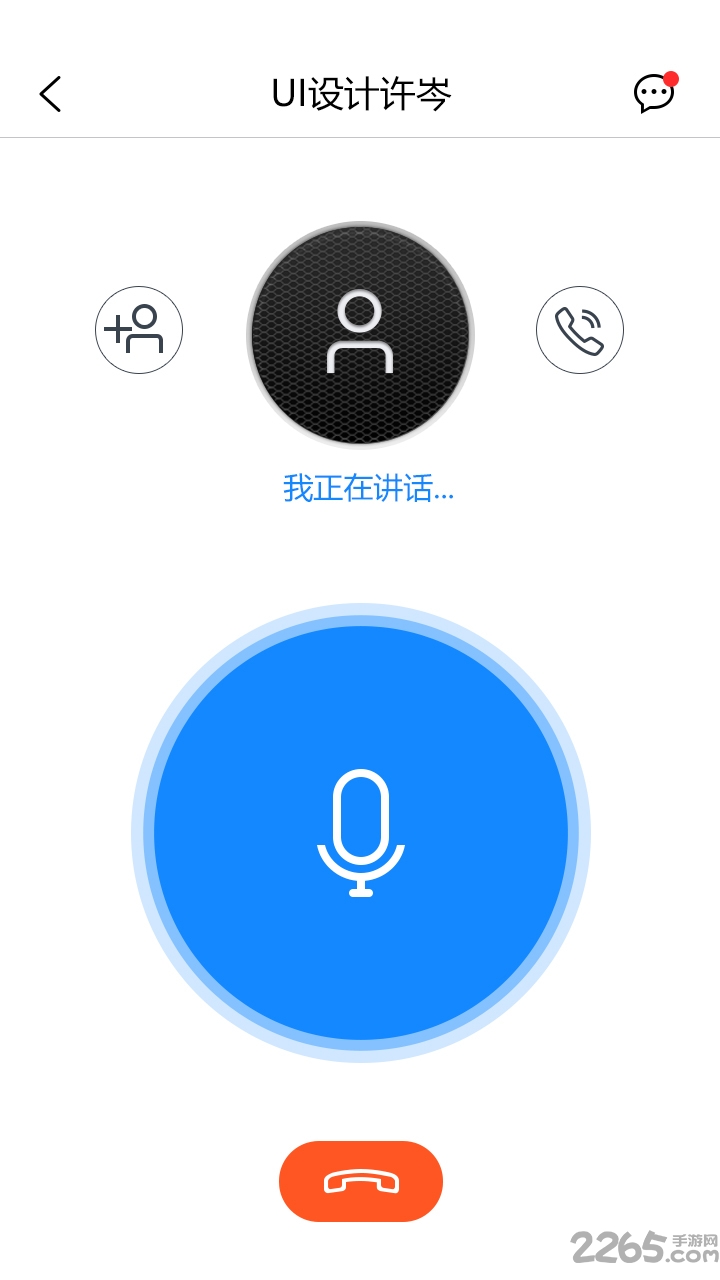End the call with the red handset button
The image size is (720, 1280).
[x=360, y=1181]
